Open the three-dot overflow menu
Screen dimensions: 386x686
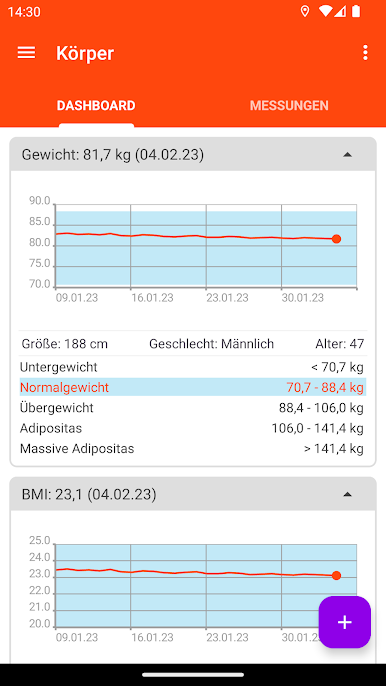click(x=365, y=53)
